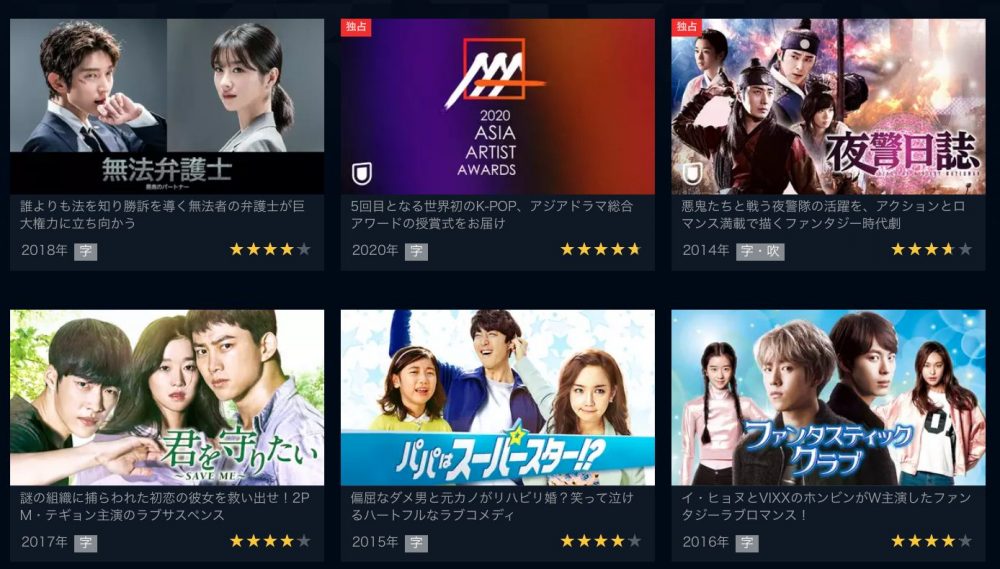Select the 夜警日誌 drama tile

(x=827, y=106)
